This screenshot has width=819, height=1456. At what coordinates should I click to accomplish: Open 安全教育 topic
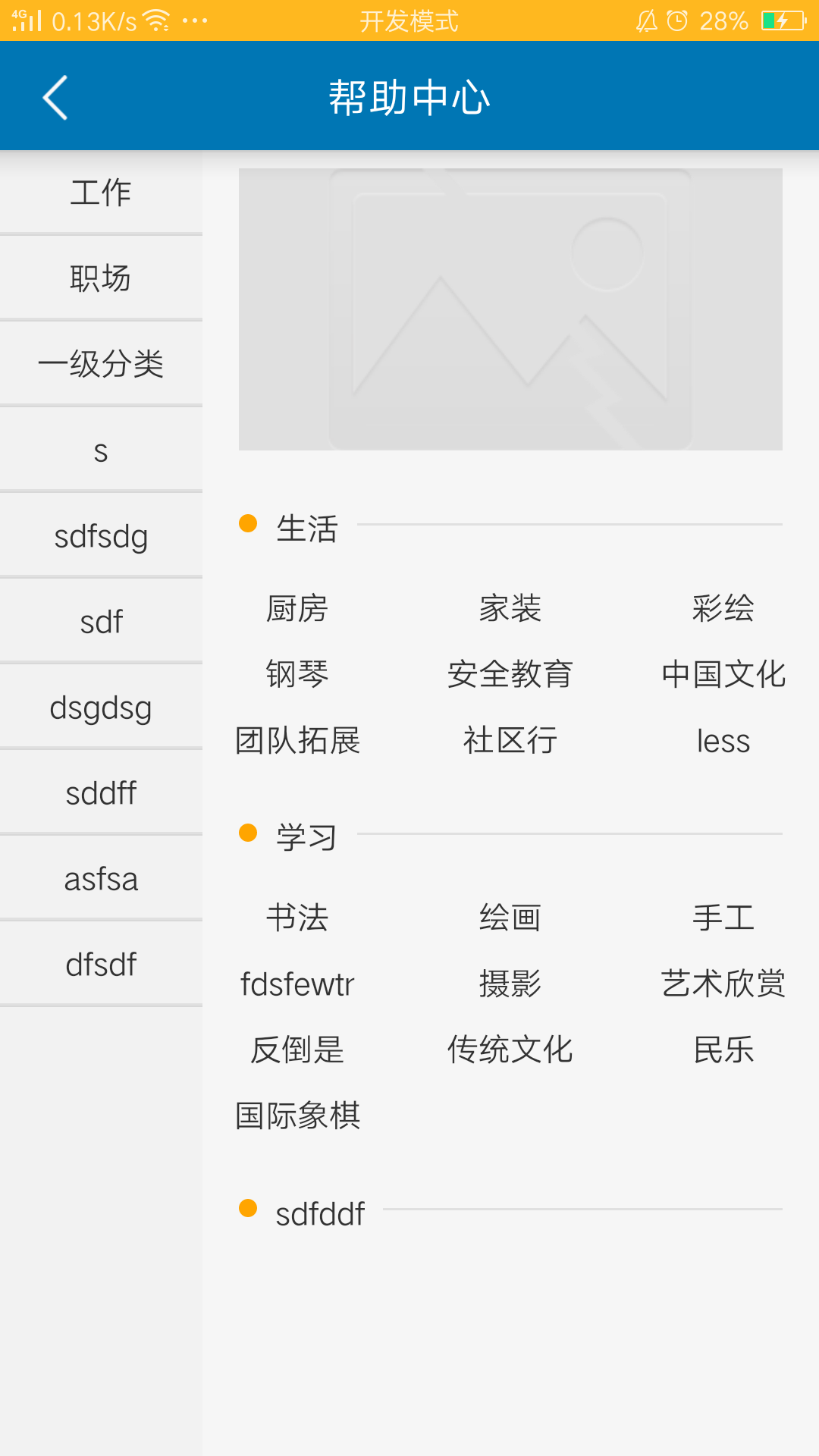click(510, 674)
